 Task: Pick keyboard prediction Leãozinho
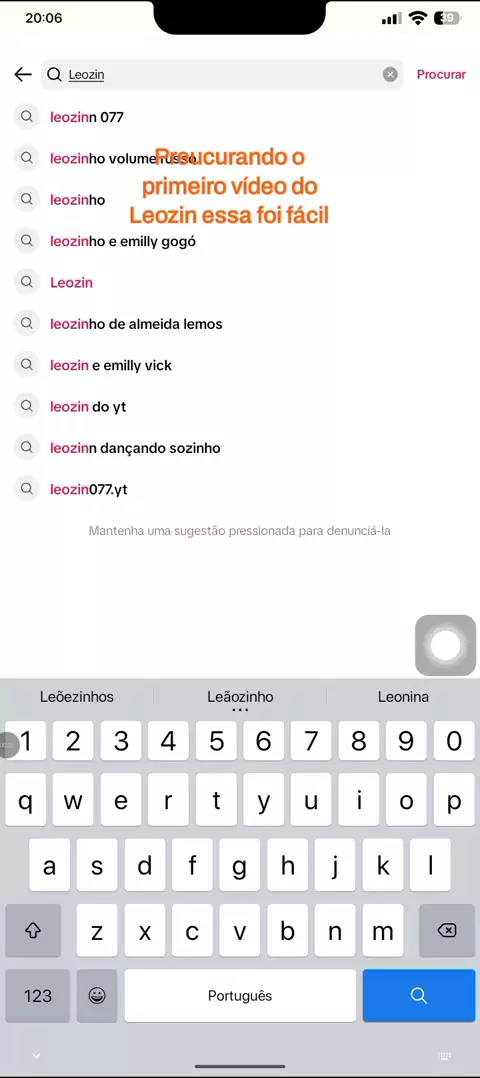(240, 697)
